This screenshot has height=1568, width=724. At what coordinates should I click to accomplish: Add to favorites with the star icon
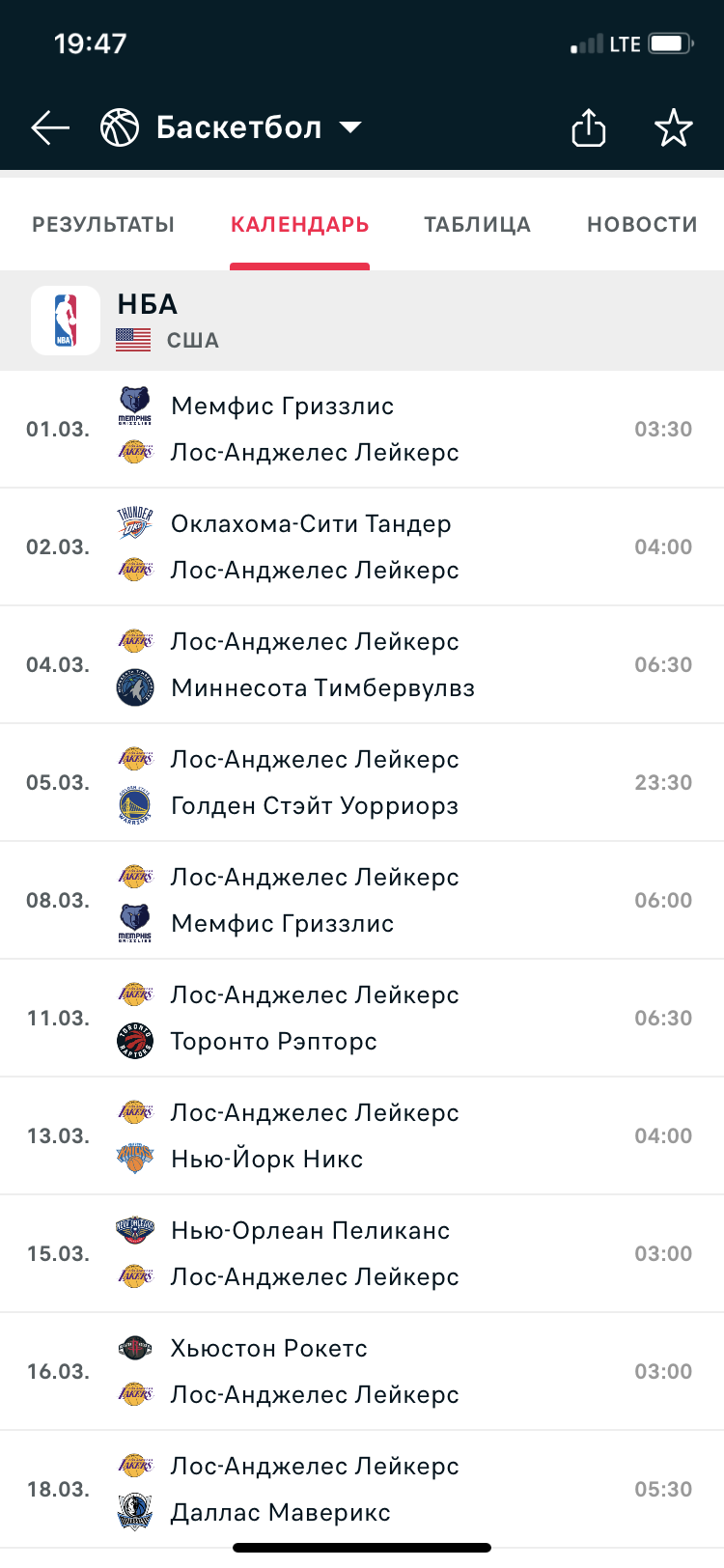(x=674, y=127)
